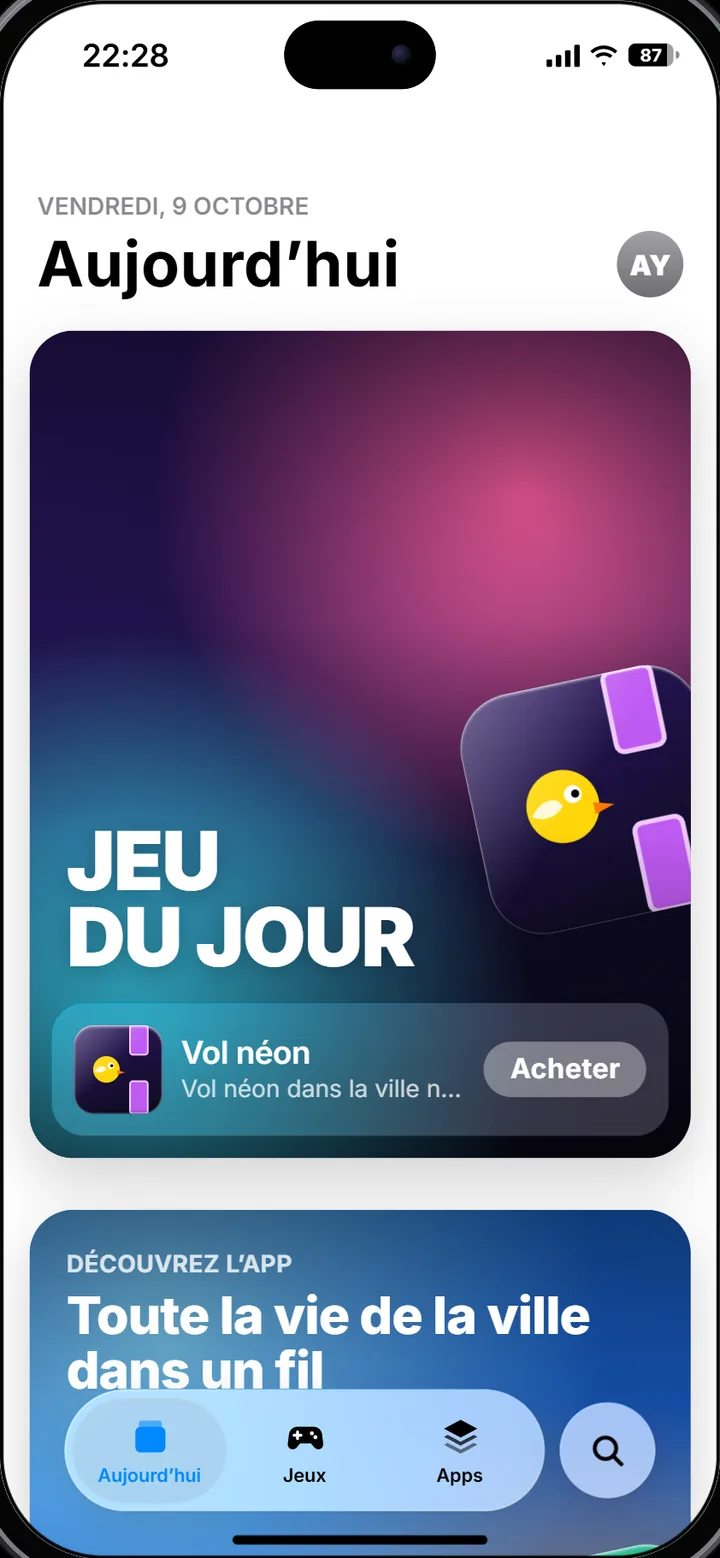The image size is (720, 1558).
Task: Select the Aujourd'hui tab
Action: (150, 1450)
